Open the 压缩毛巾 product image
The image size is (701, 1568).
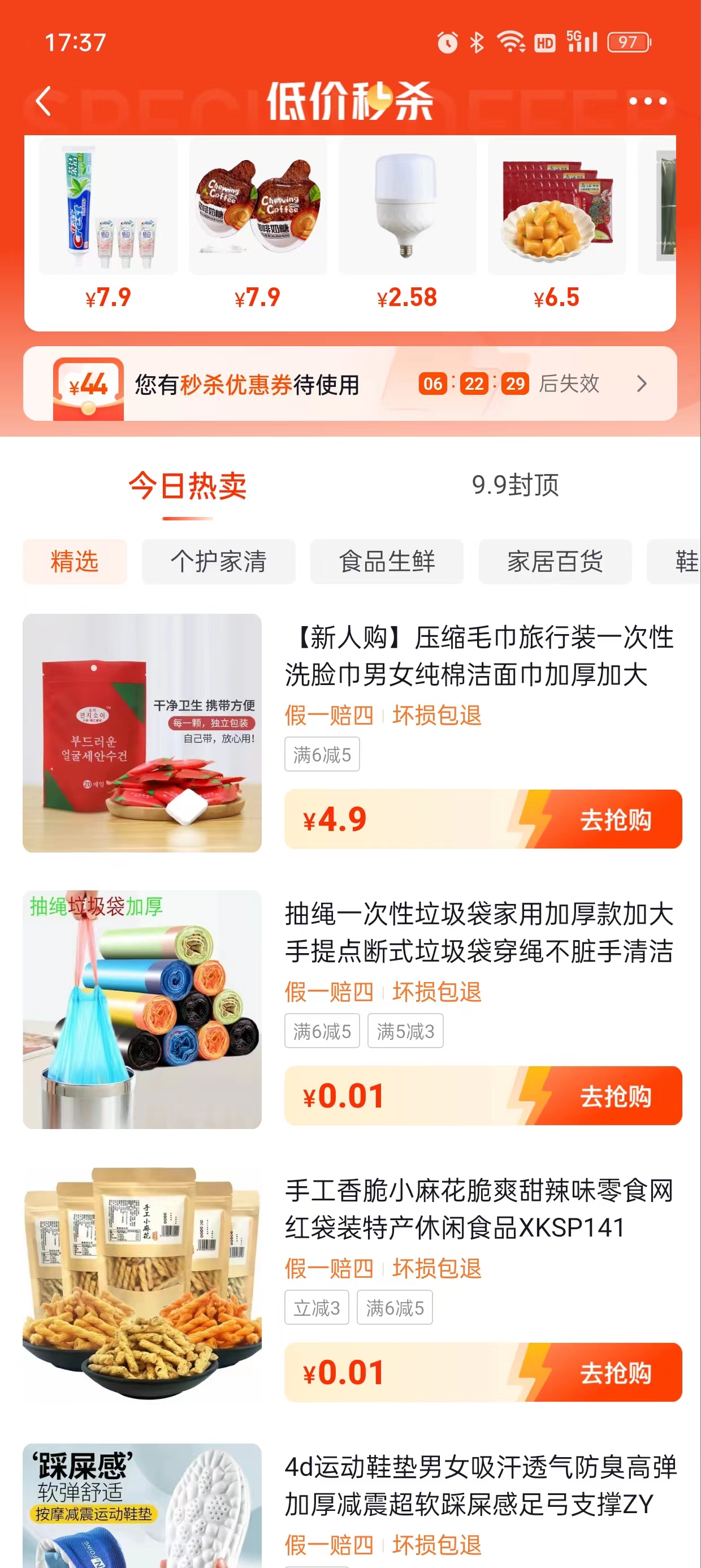click(142, 733)
